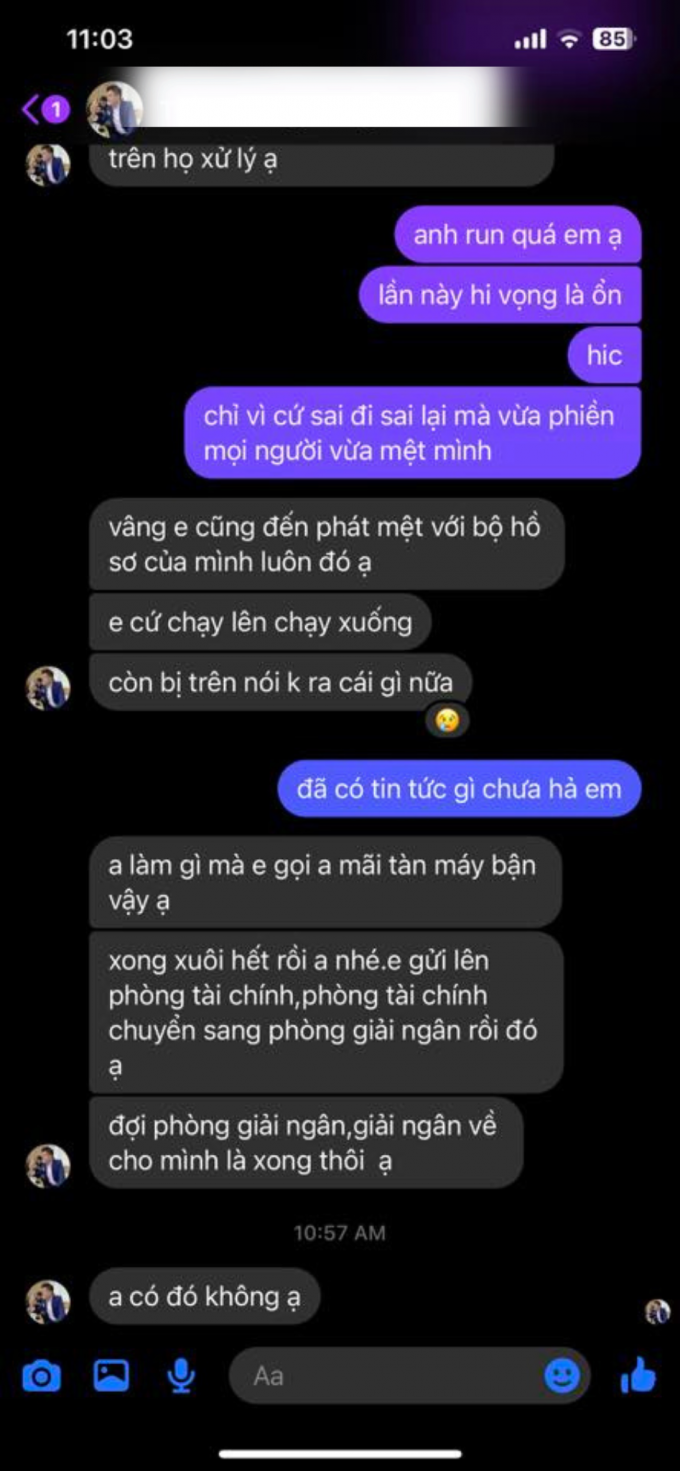Open the contact's profile picture in header
Screen dimensions: 680x1471
[x=113, y=107]
